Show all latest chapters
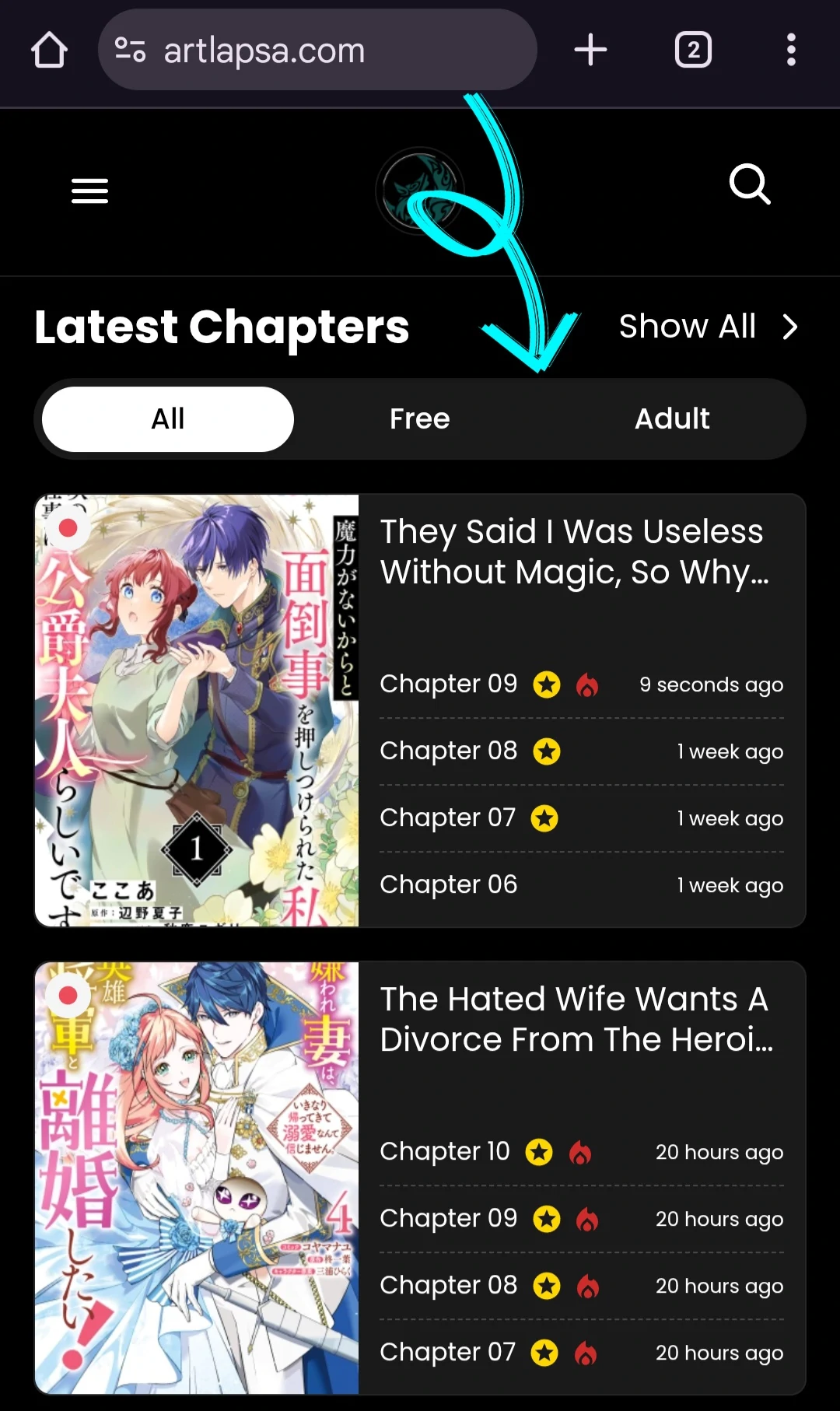Screen dimensions: 840x1411 [x=708, y=327]
